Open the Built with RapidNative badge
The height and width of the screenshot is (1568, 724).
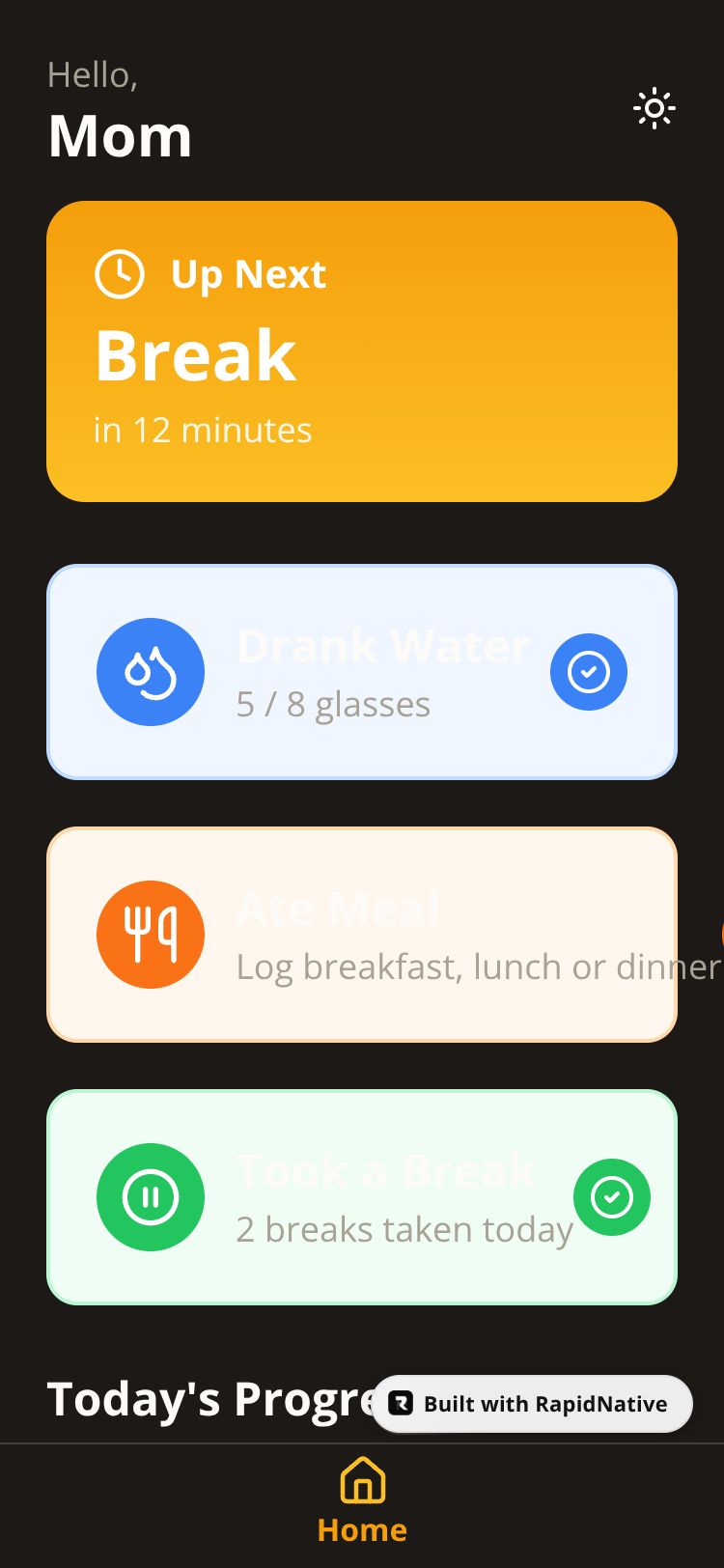532,1404
